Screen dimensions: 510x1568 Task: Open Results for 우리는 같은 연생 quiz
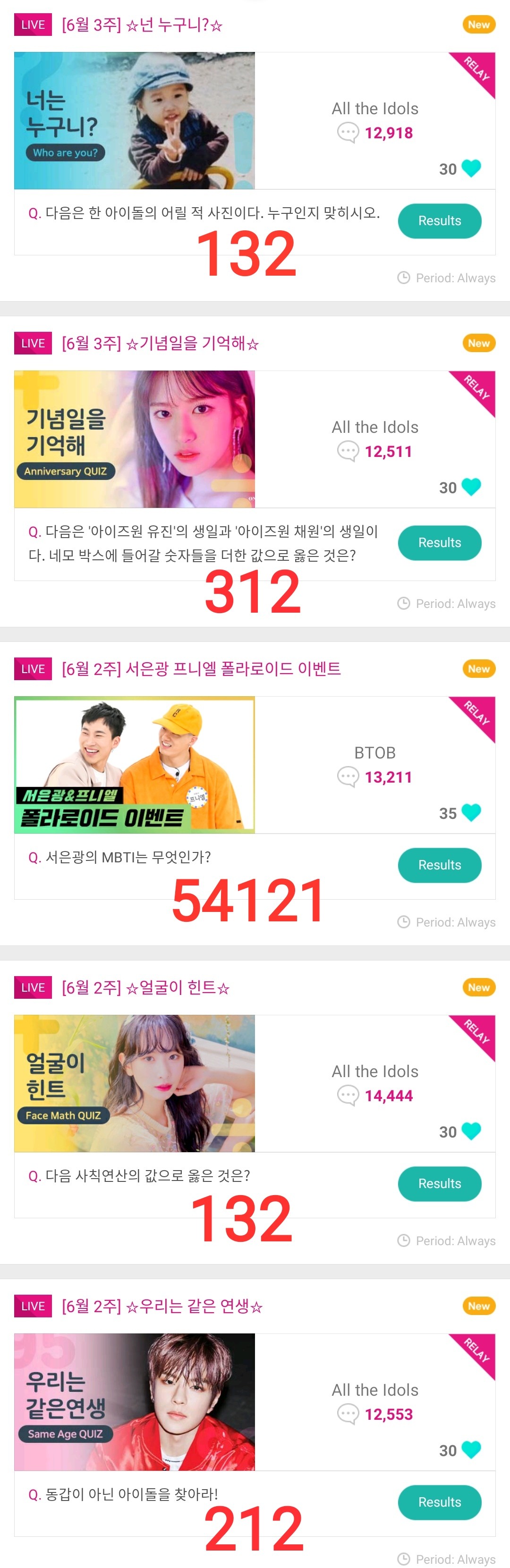click(x=439, y=1501)
